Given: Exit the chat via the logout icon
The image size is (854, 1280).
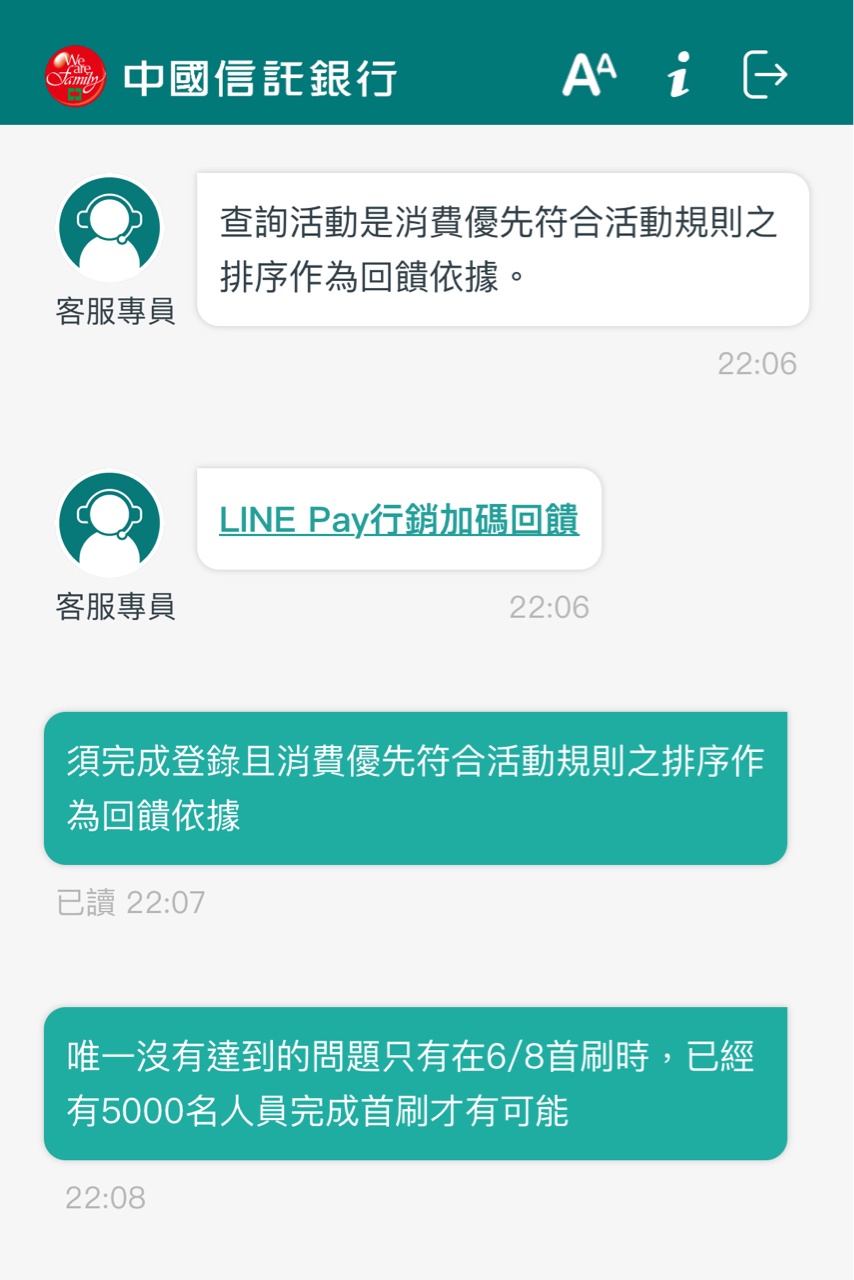Looking at the screenshot, I should coord(765,75).
